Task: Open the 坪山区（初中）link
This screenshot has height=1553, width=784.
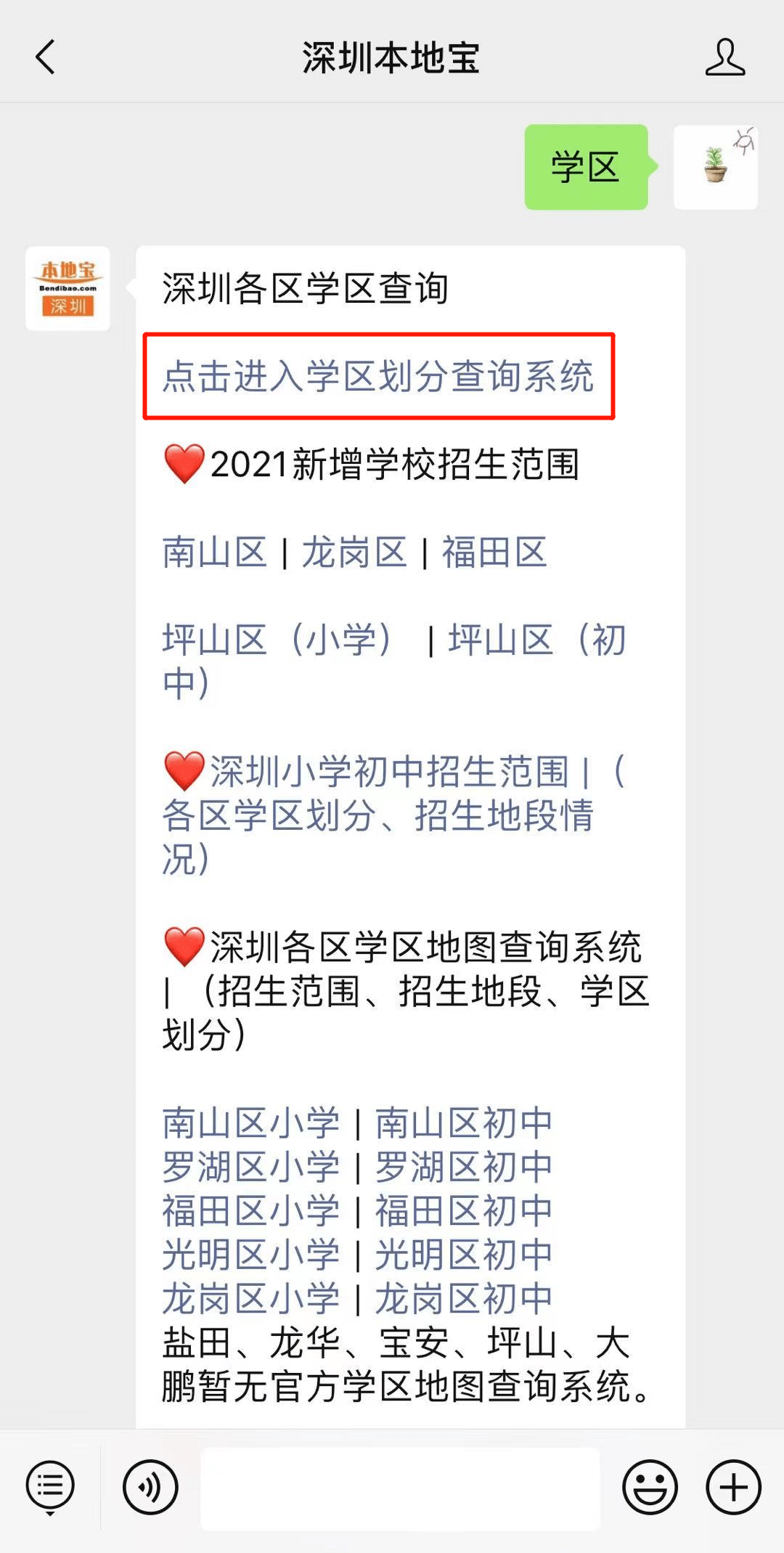Action: [x=537, y=640]
